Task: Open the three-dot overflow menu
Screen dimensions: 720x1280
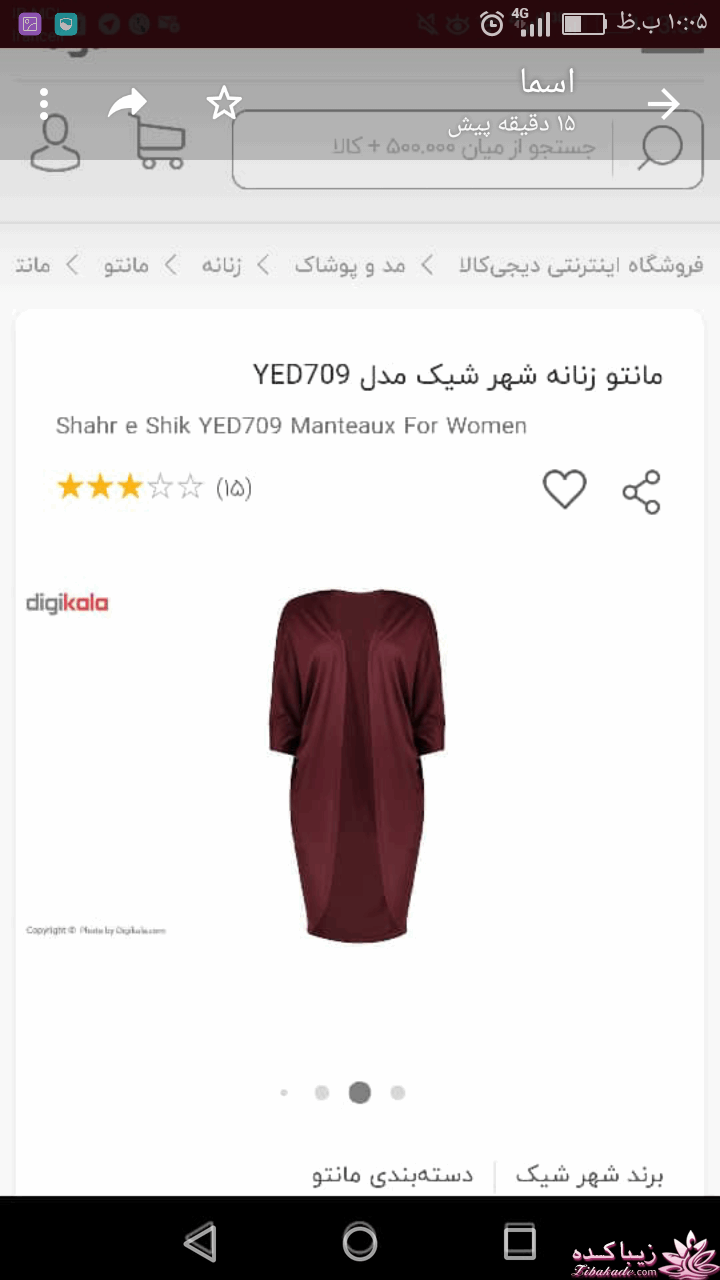Action: click(x=42, y=103)
